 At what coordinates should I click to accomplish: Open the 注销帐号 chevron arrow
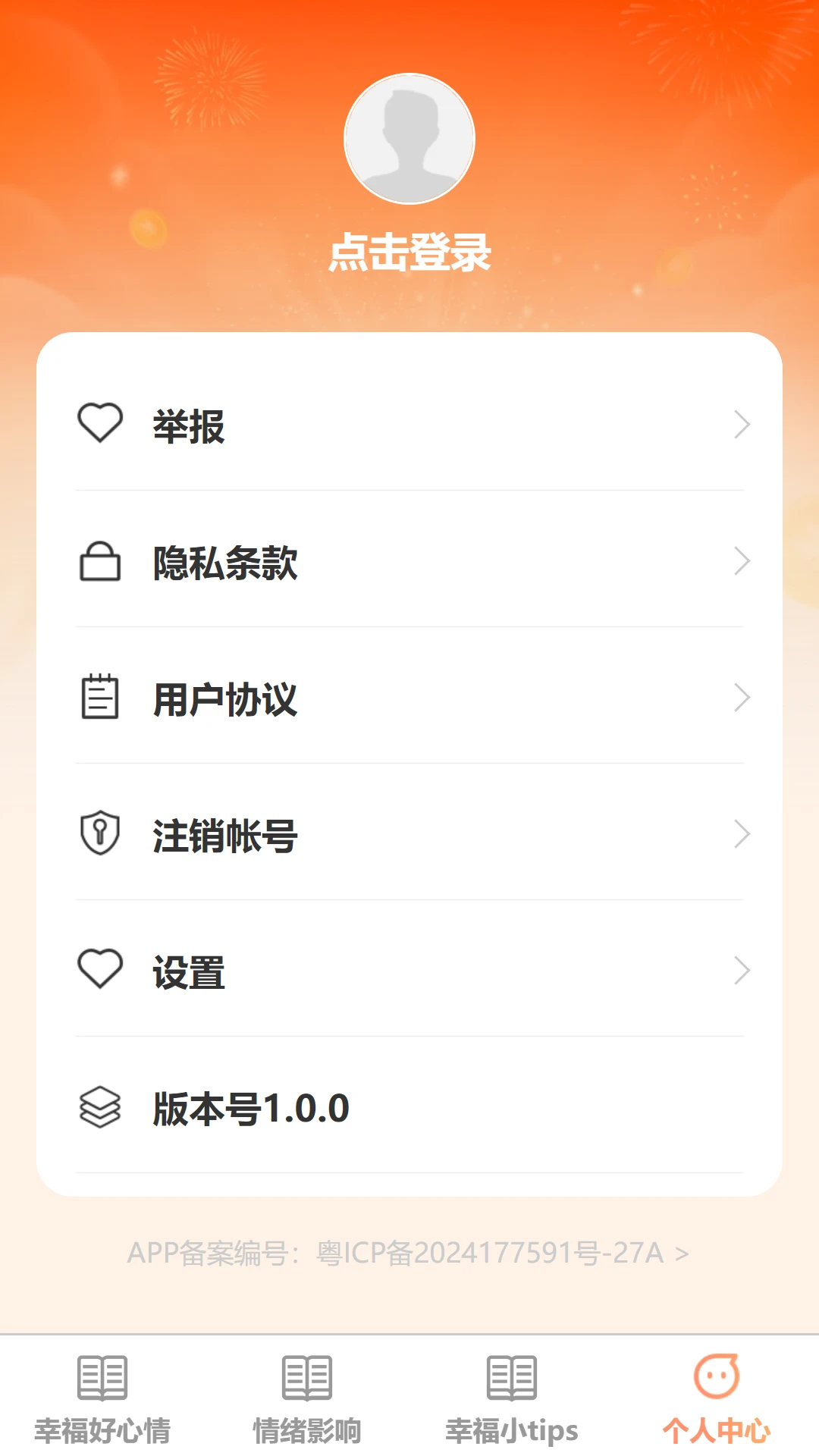[x=741, y=834]
